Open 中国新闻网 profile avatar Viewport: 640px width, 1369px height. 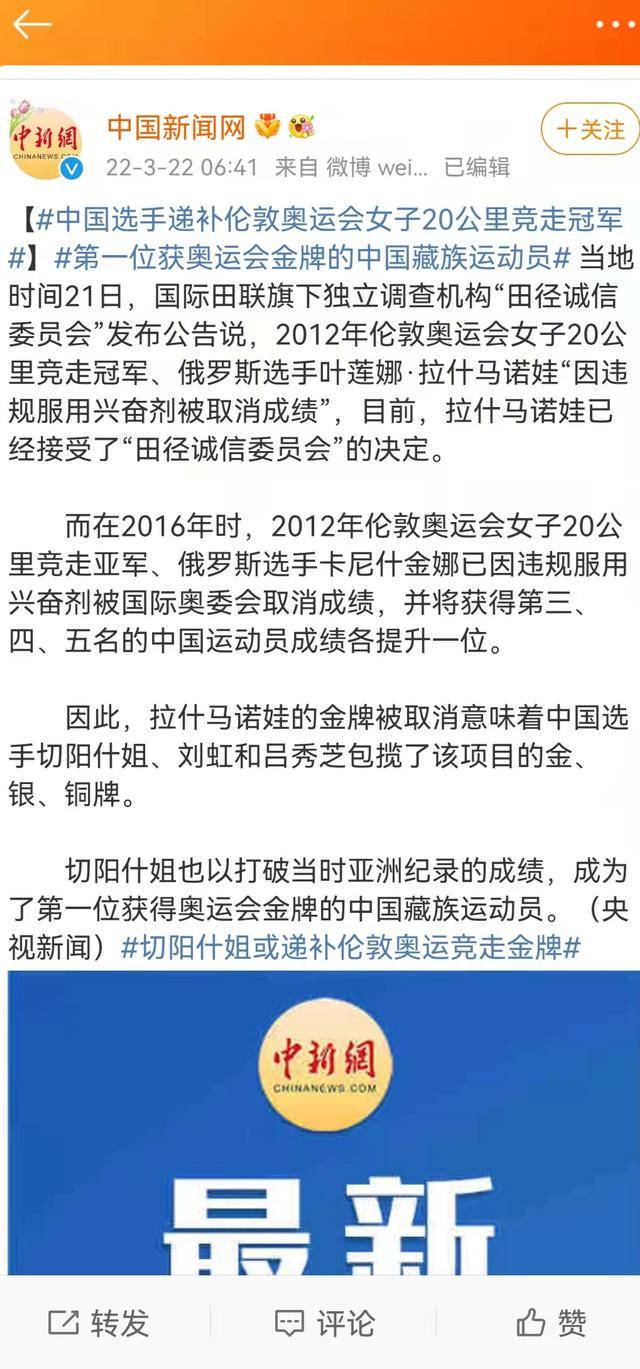45,140
